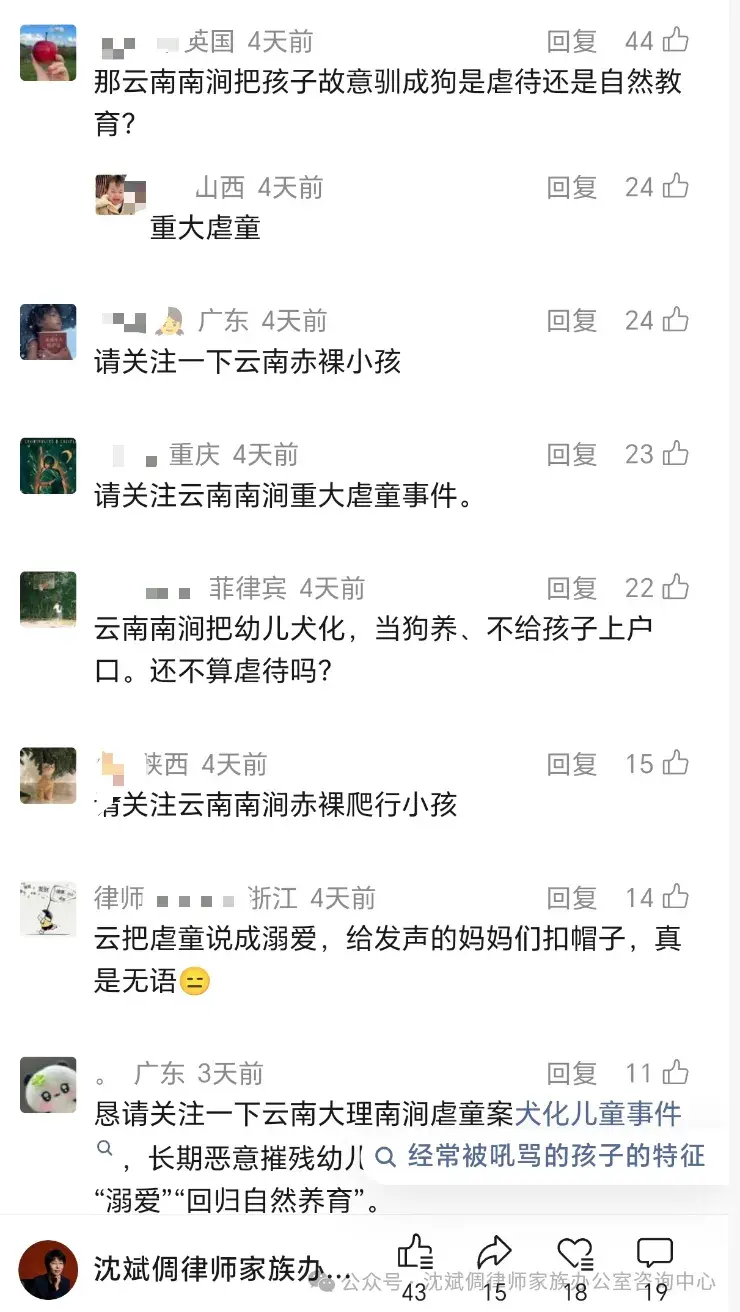Tap the heart icon in bottom bar
Image resolution: width=740 pixels, height=1312 pixels.
[575, 1254]
